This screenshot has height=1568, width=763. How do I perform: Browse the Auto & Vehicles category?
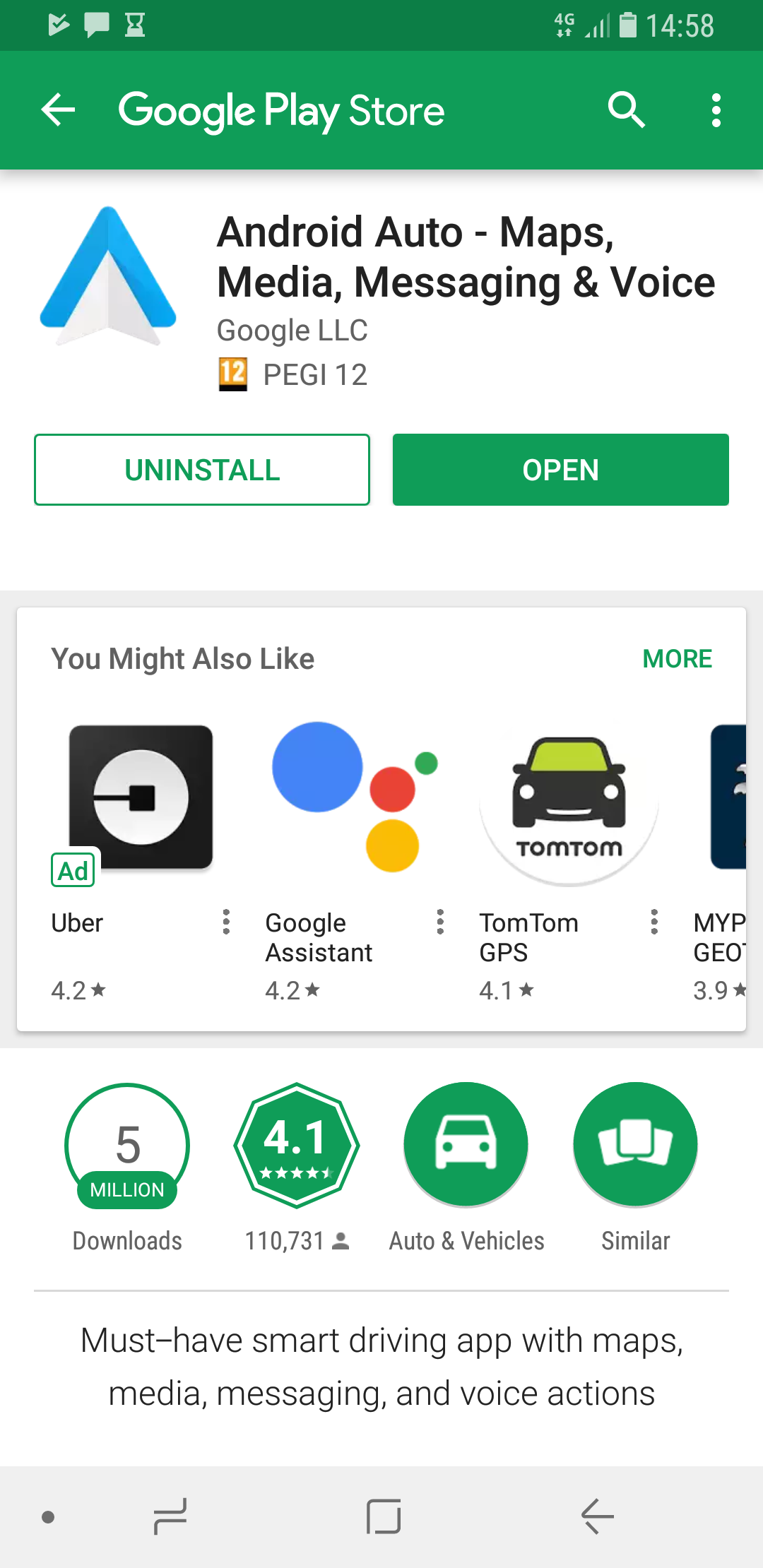tap(466, 1145)
